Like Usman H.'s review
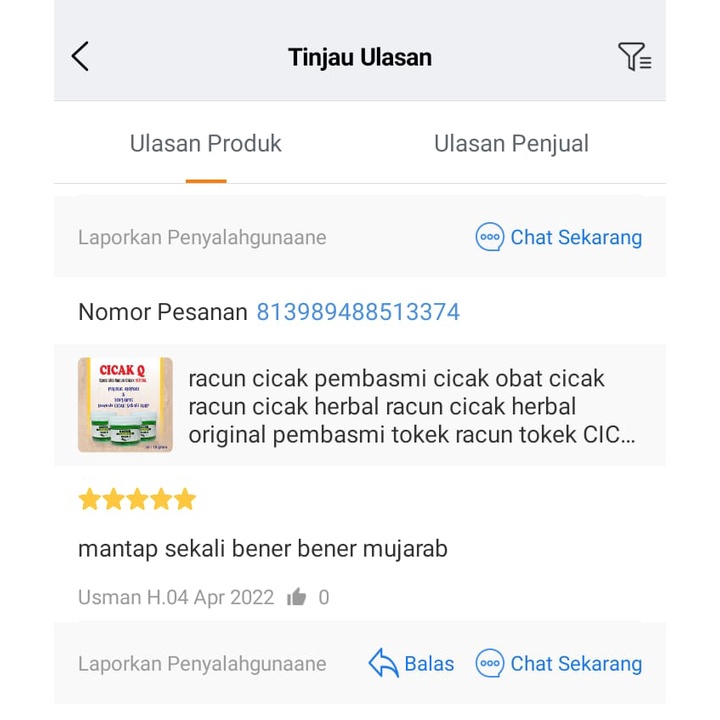The height and width of the screenshot is (720, 720). click(297, 598)
